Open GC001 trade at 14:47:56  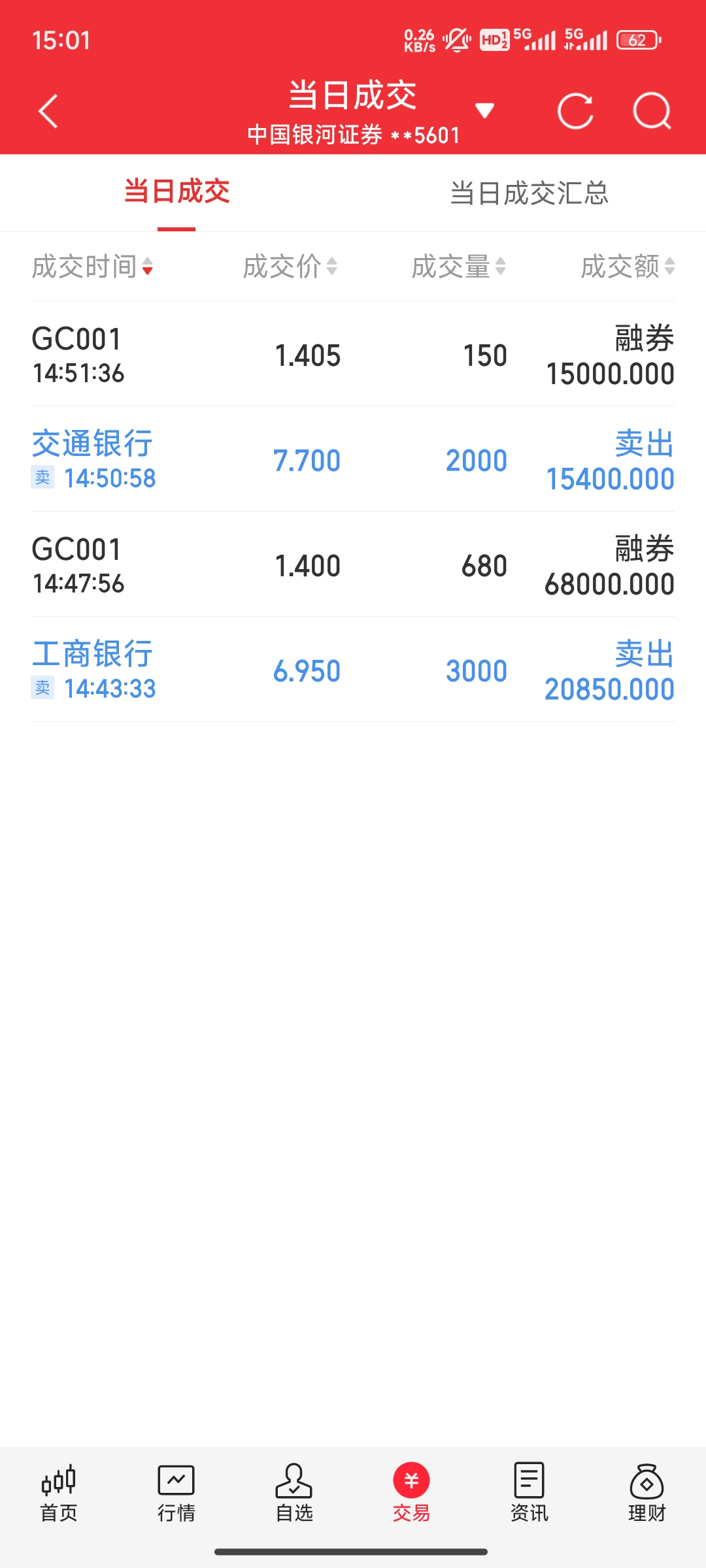[353, 565]
